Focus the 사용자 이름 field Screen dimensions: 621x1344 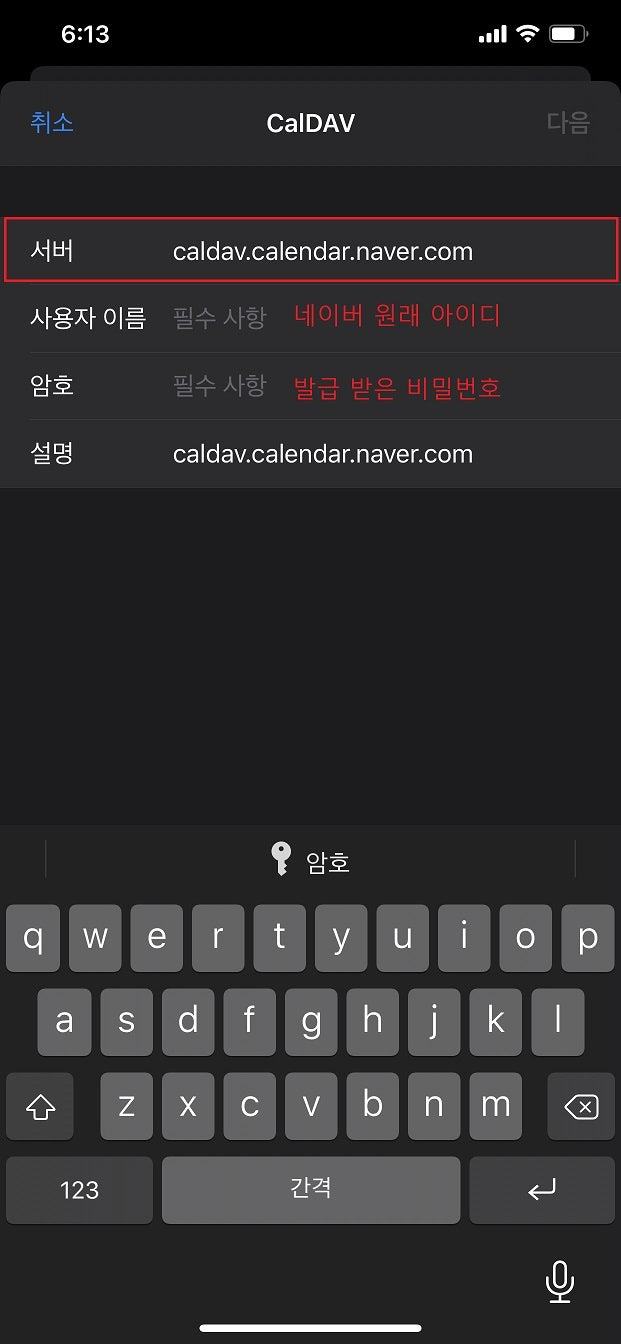pos(310,318)
